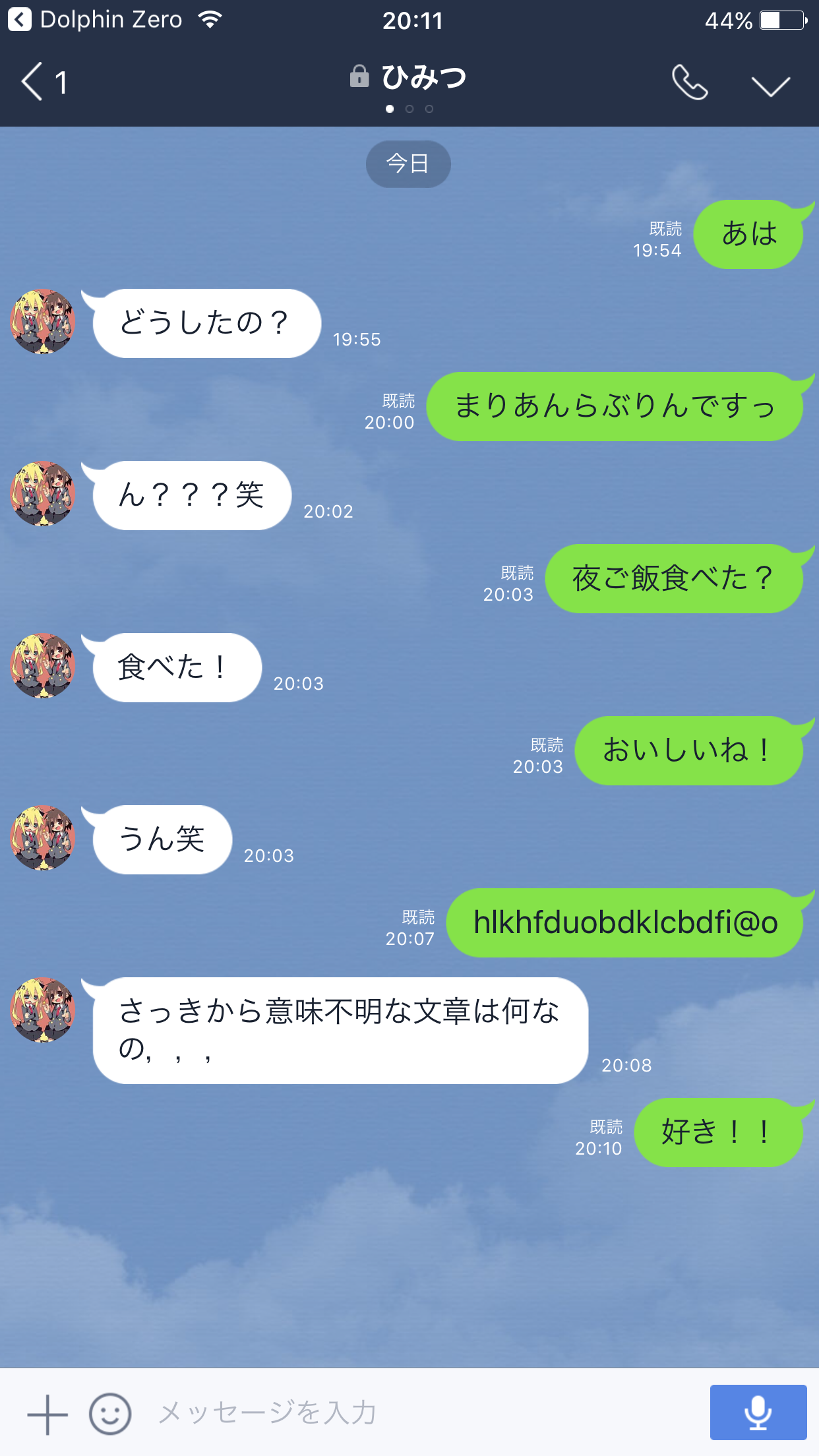Open sender's profile beside どうしたの？
The width and height of the screenshot is (819, 1456).
click(43, 322)
